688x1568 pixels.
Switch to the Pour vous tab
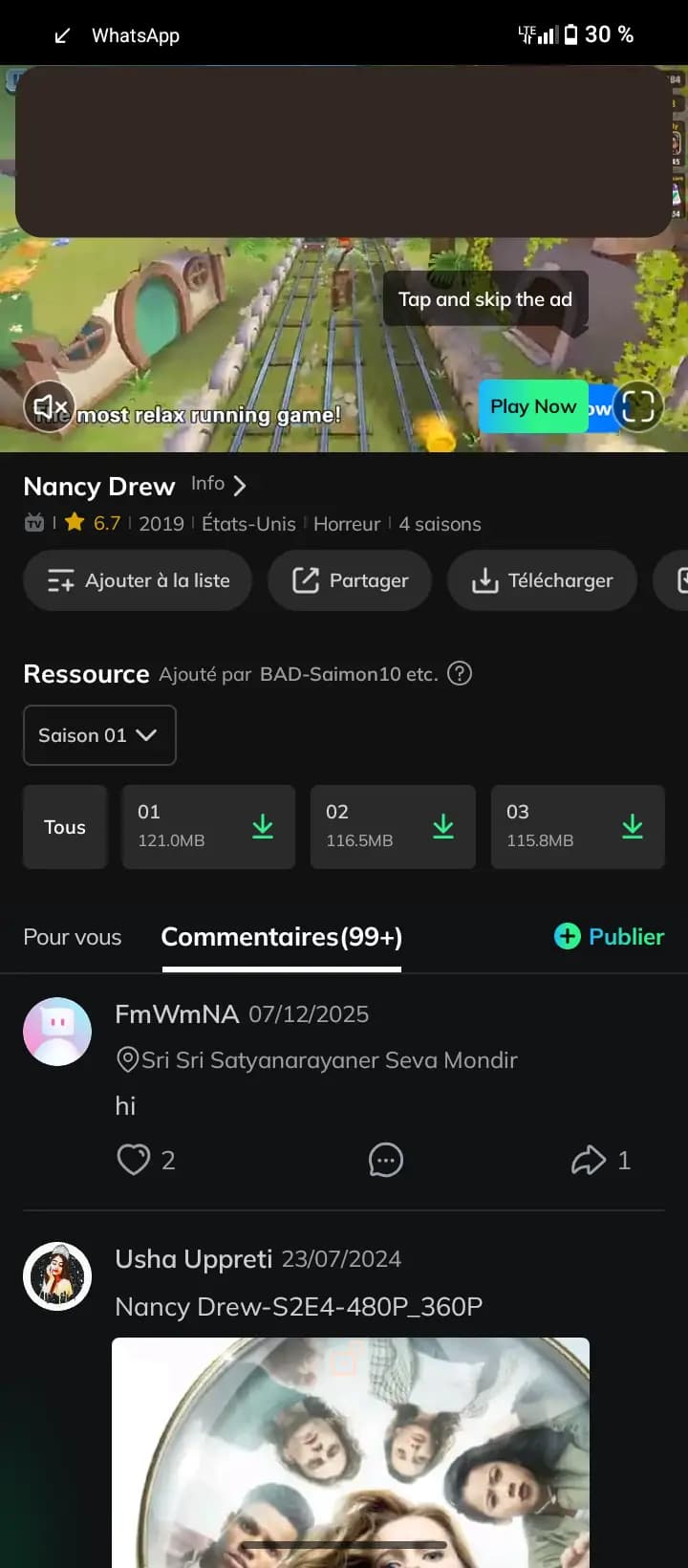click(x=73, y=937)
